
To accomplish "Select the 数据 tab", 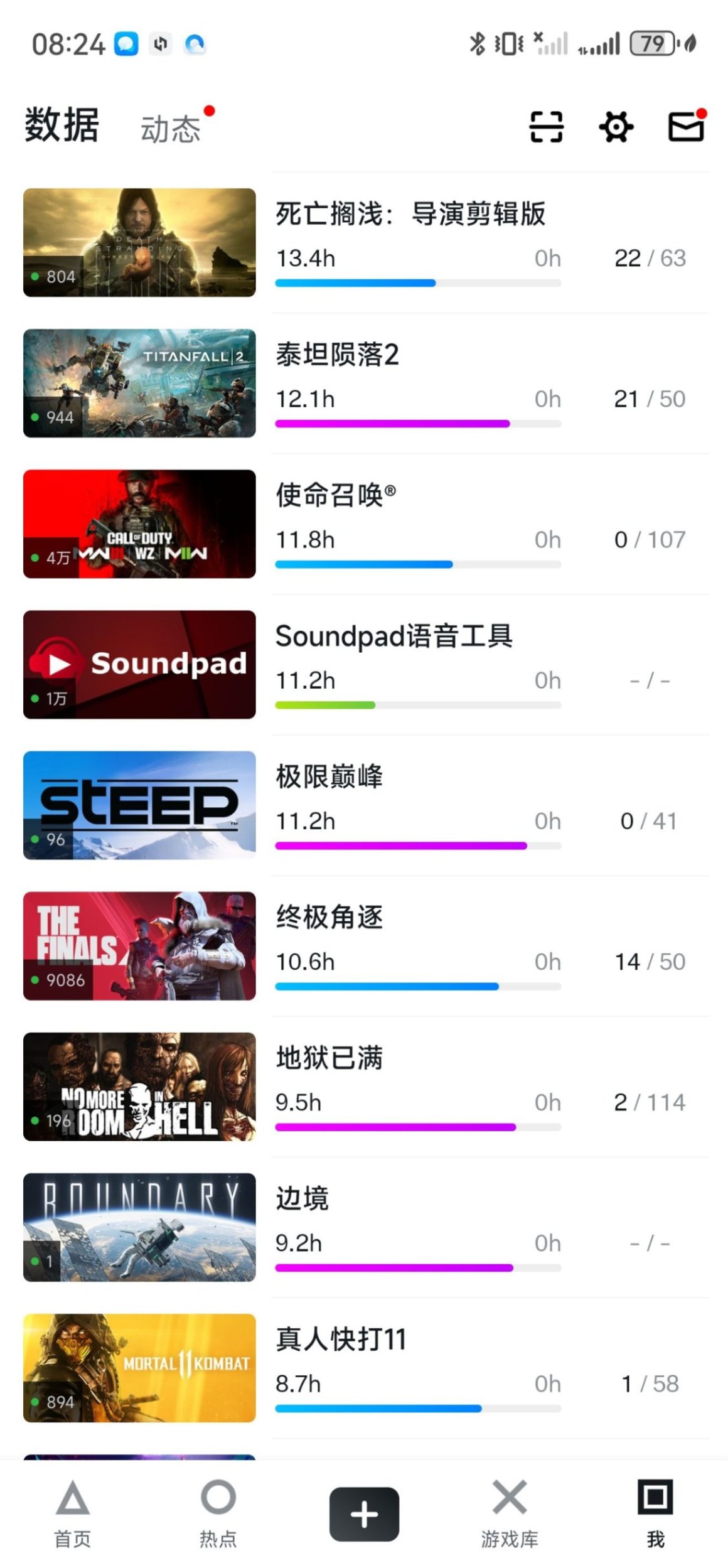I will pyautogui.click(x=62, y=125).
